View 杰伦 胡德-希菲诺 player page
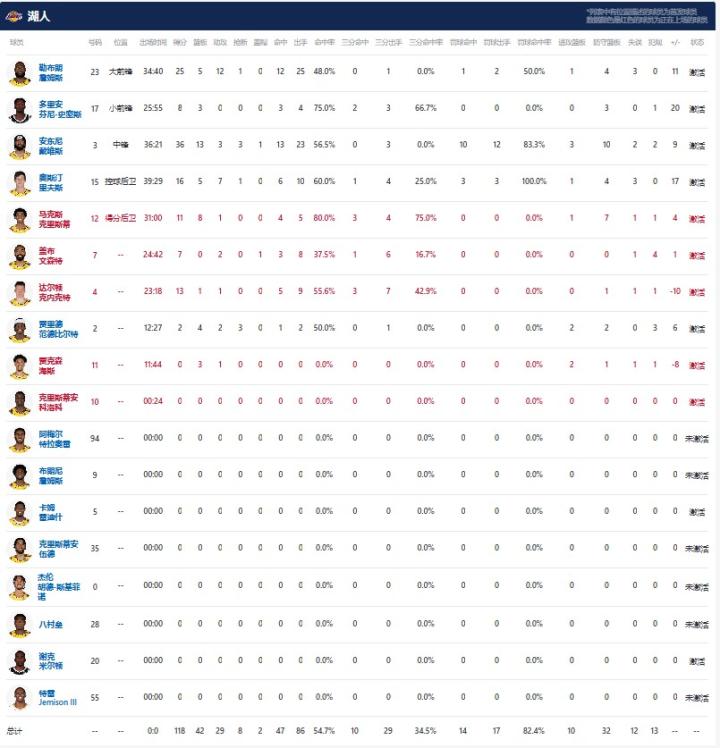The image size is (720, 748). tap(58, 587)
